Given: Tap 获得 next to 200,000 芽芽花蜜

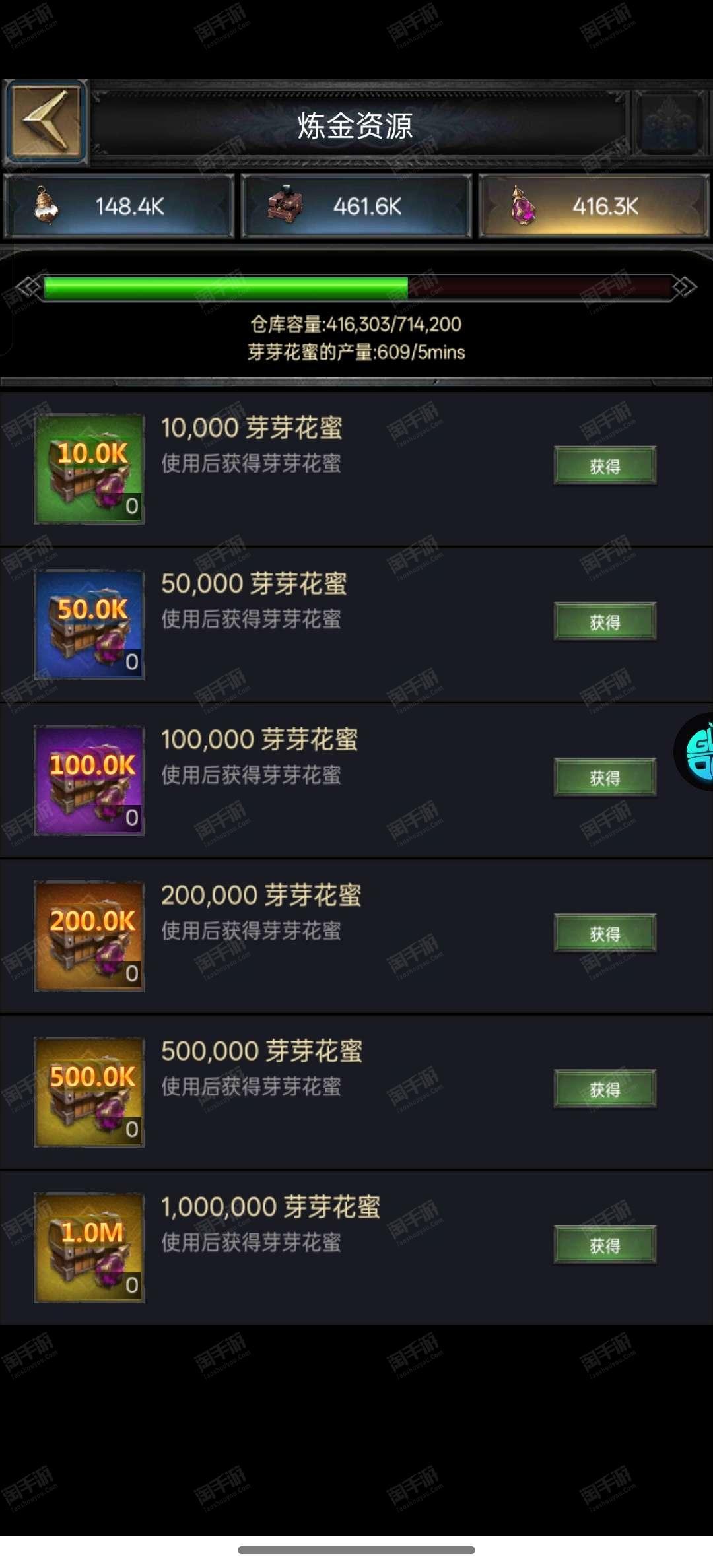Looking at the screenshot, I should (x=605, y=933).
